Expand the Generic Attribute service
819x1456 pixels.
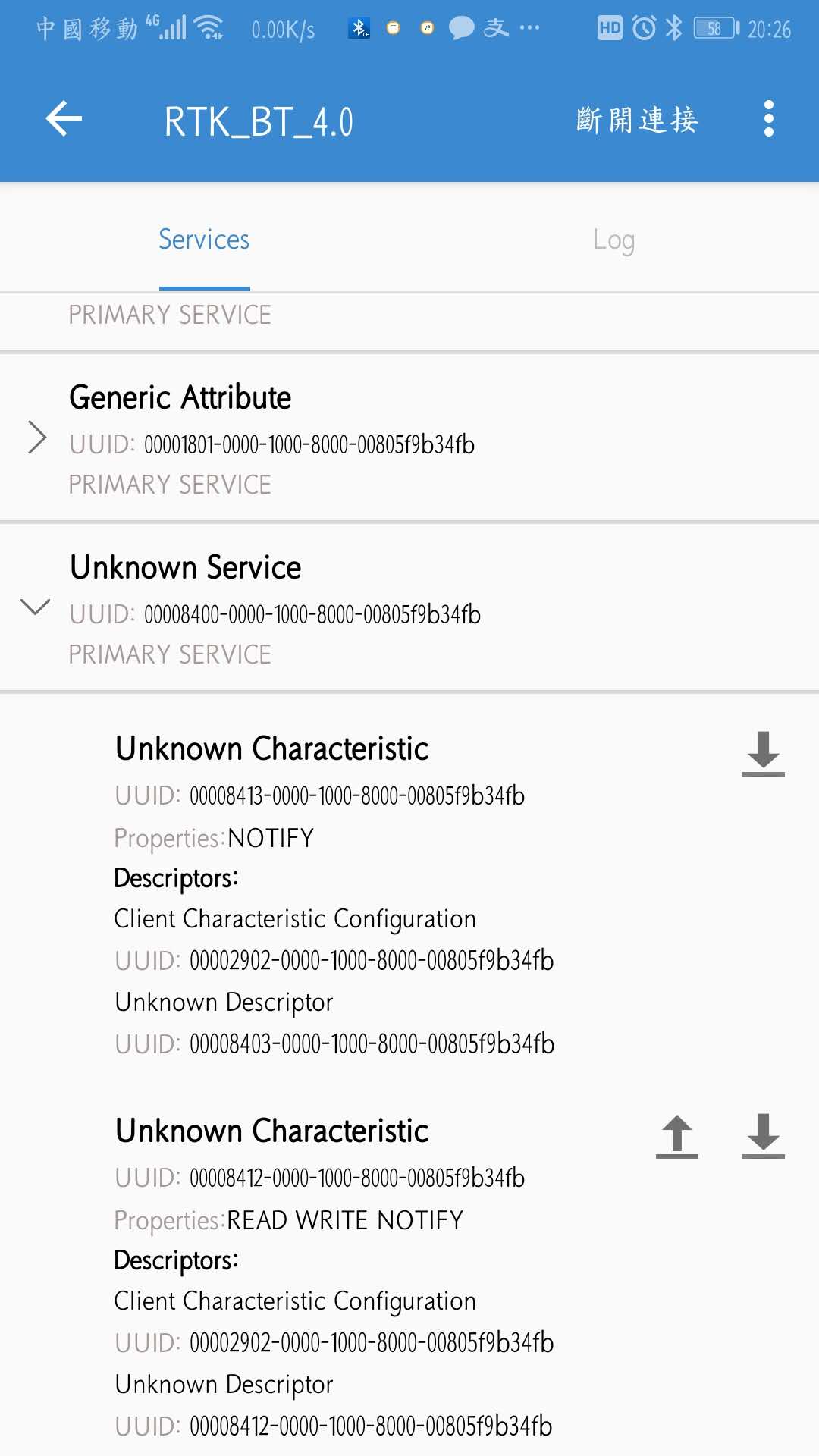coord(36,438)
